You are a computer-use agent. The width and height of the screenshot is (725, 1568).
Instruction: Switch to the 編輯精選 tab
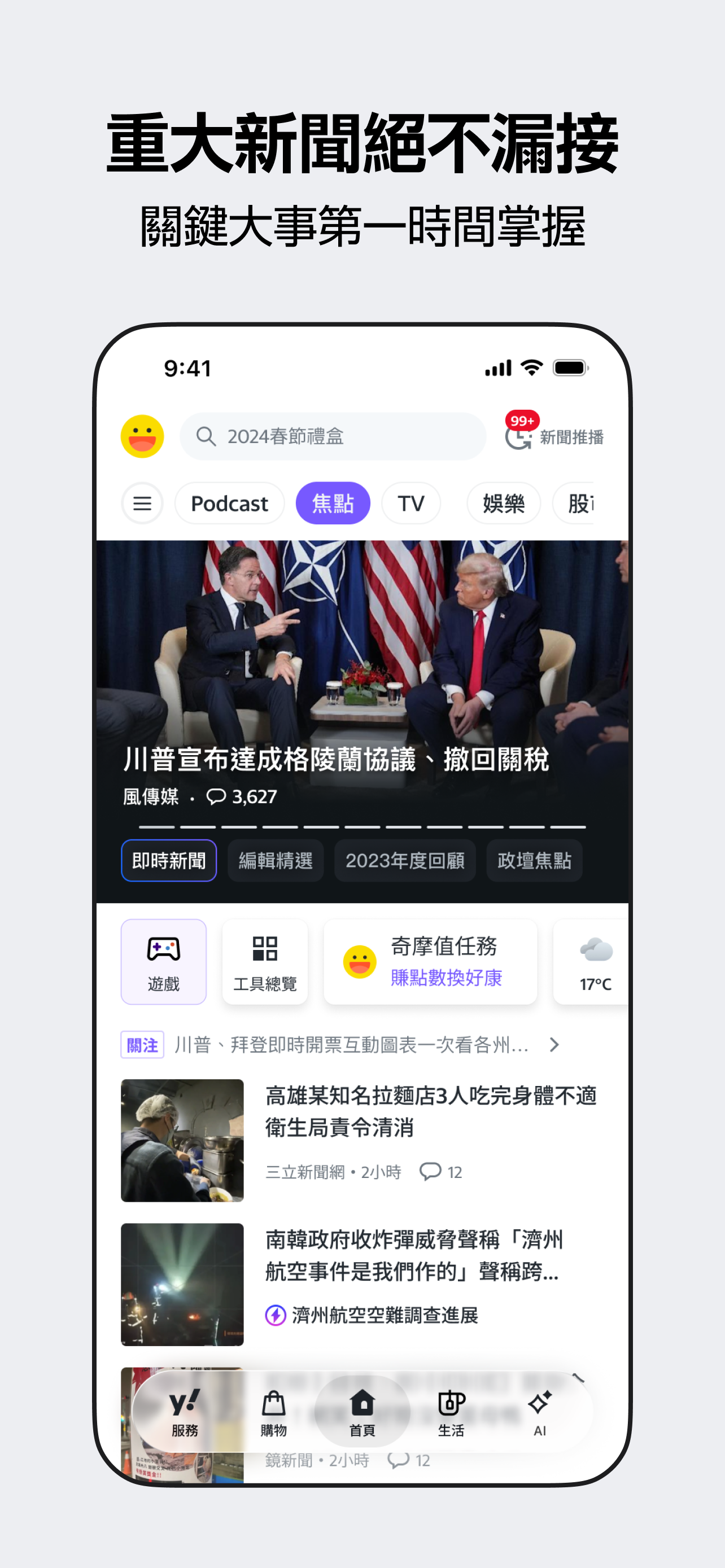coord(275,860)
